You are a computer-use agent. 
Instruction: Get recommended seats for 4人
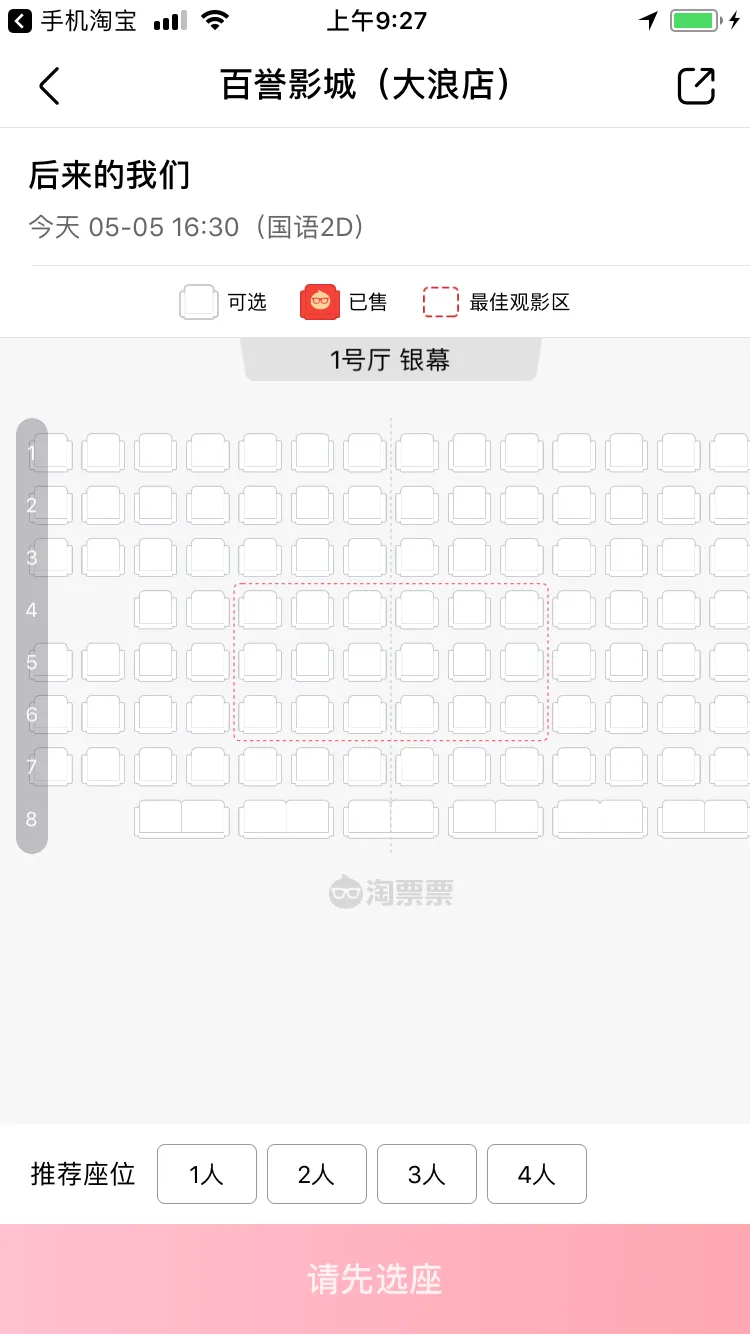point(537,1174)
